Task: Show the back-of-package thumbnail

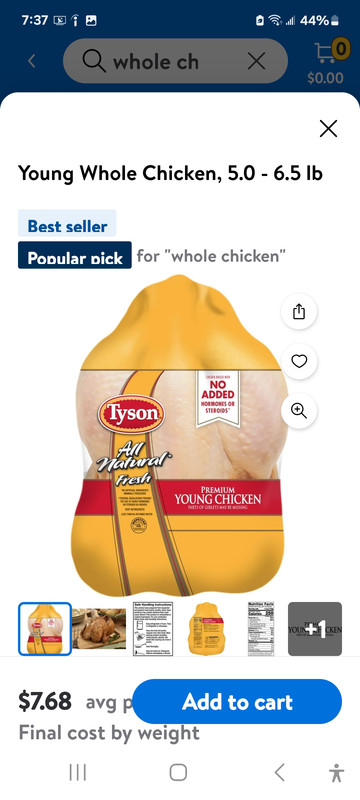Action: coord(207,629)
